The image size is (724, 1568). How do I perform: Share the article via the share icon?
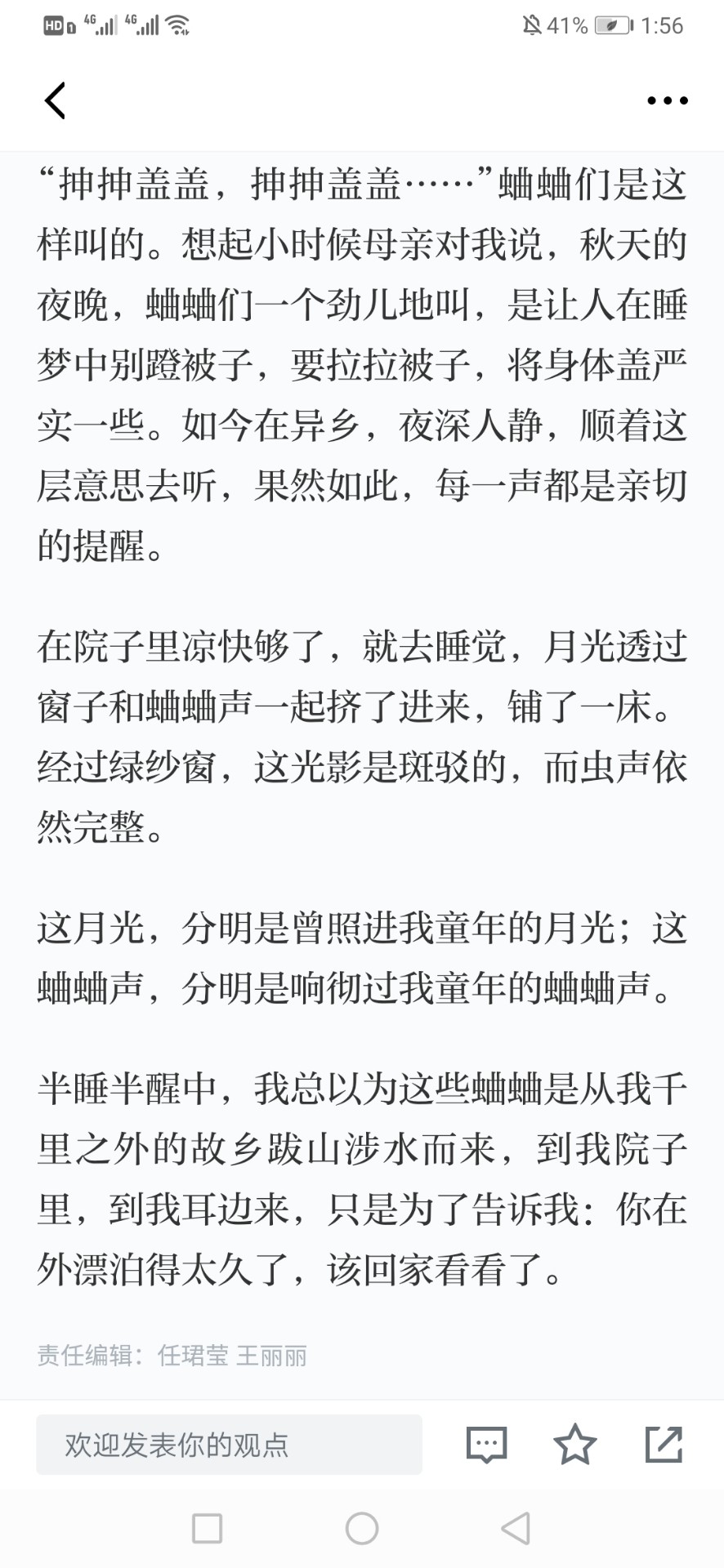click(664, 1444)
